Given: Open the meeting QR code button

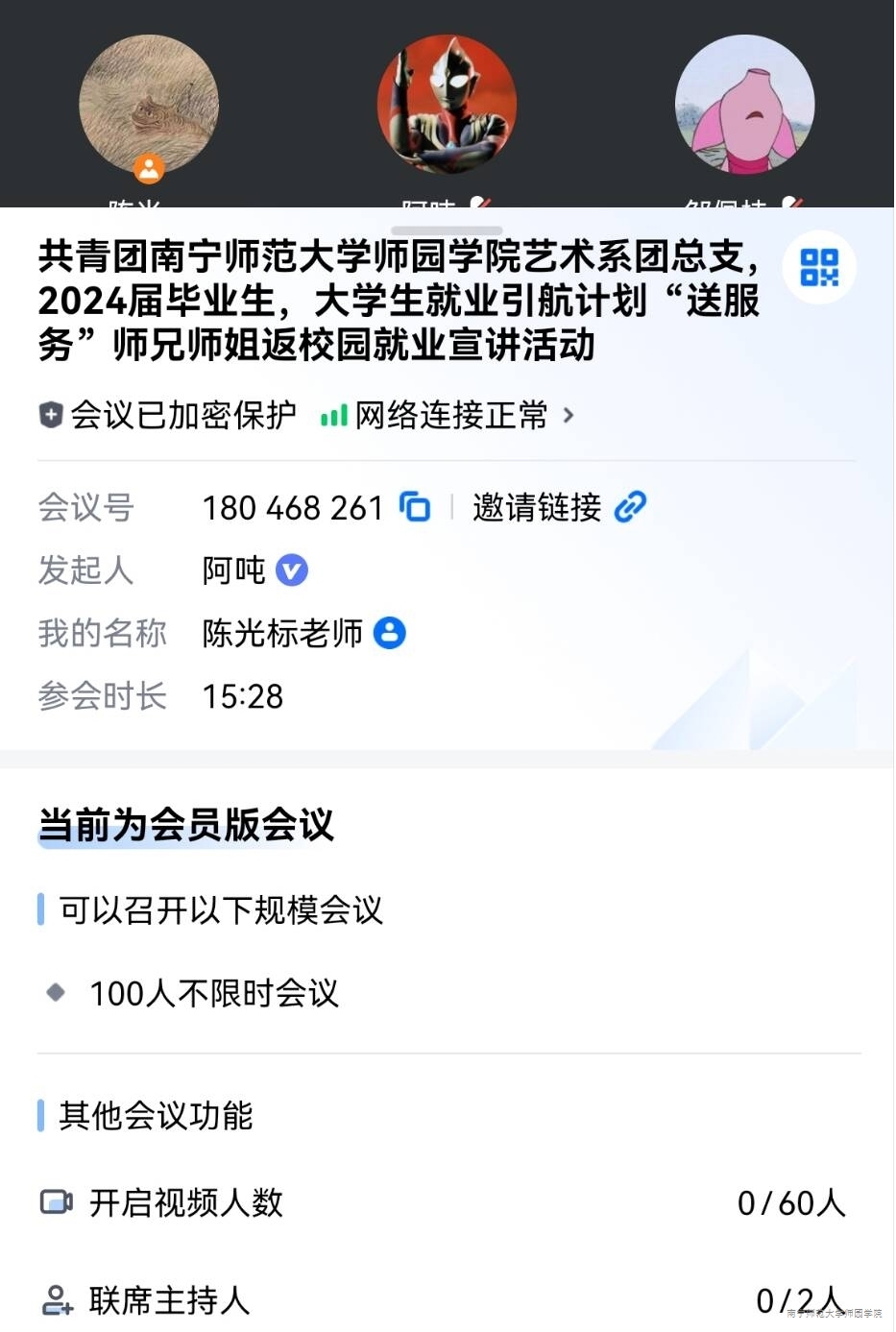Looking at the screenshot, I should coord(819,268).
